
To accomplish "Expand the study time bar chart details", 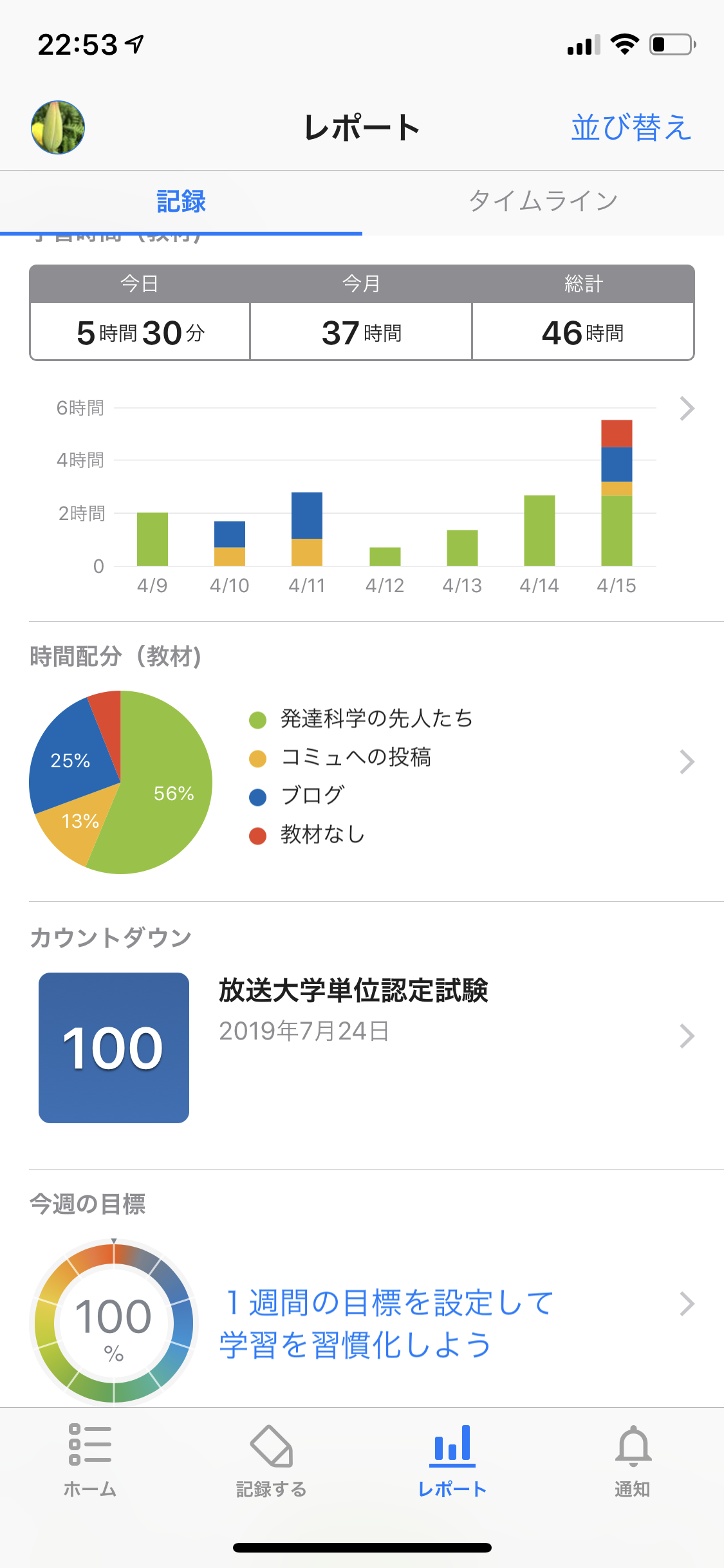I will tap(687, 408).
